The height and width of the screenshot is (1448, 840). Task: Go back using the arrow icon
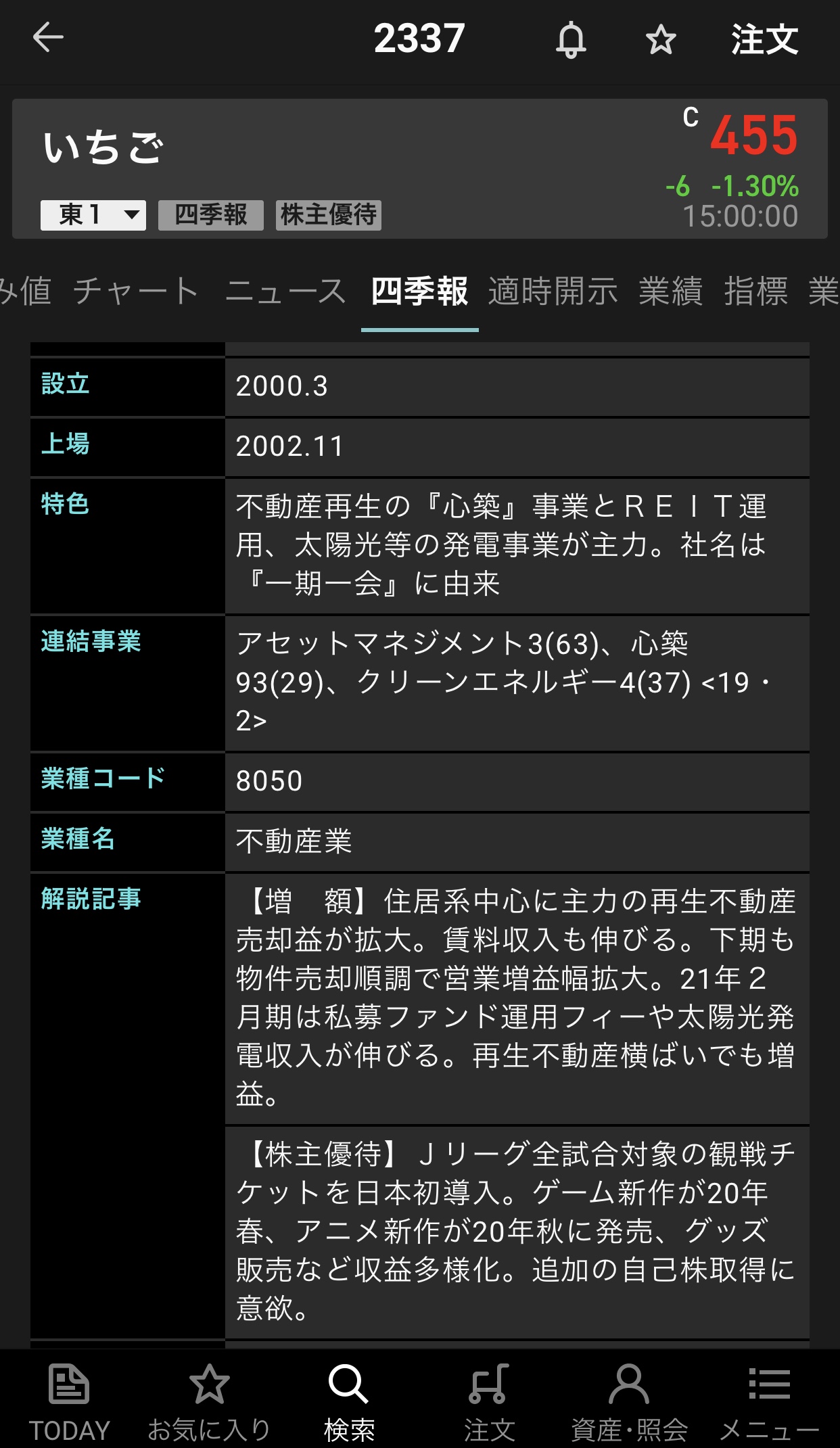[48, 37]
